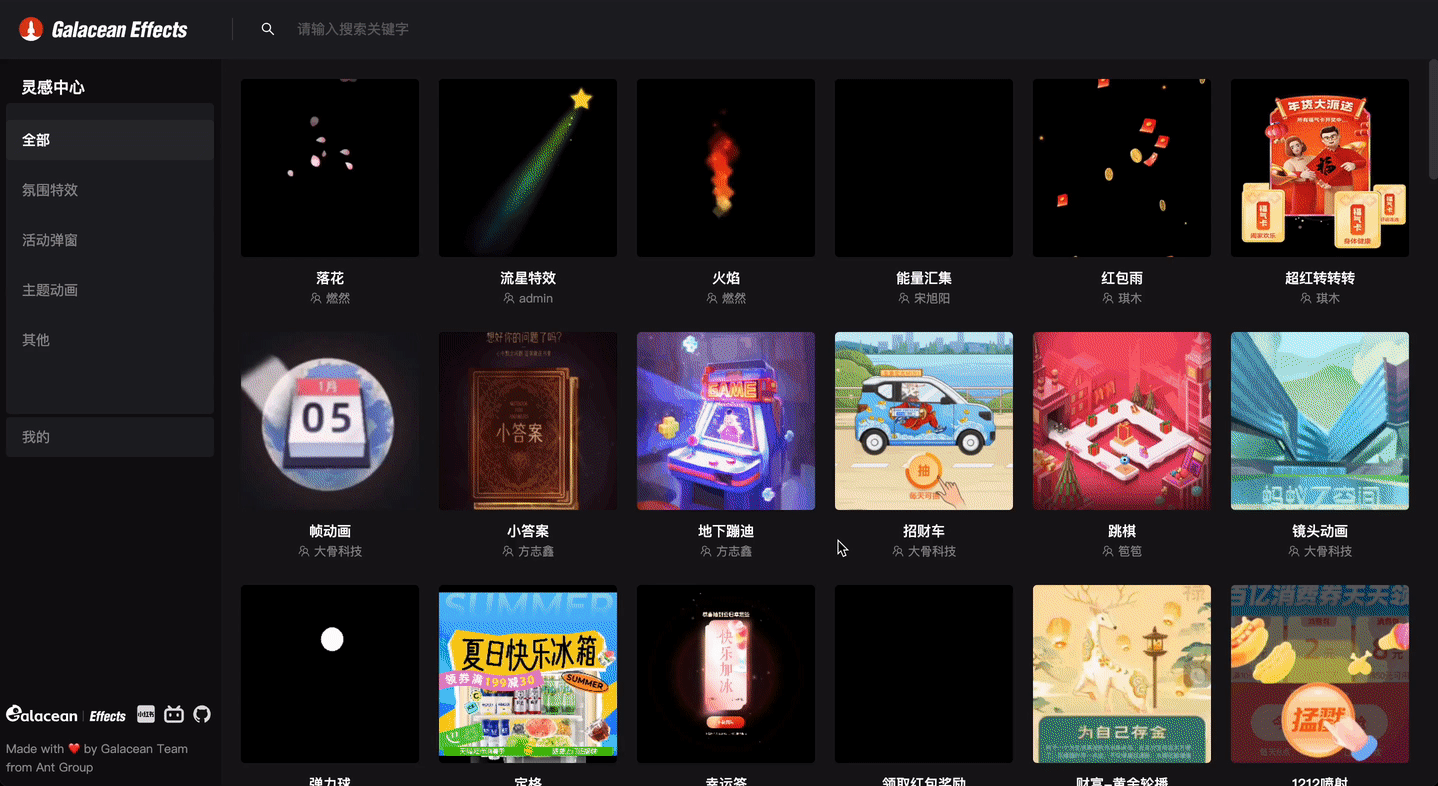Image resolution: width=1438 pixels, height=786 pixels.
Task: Open the 流星特效 effect card
Action: 528,168
